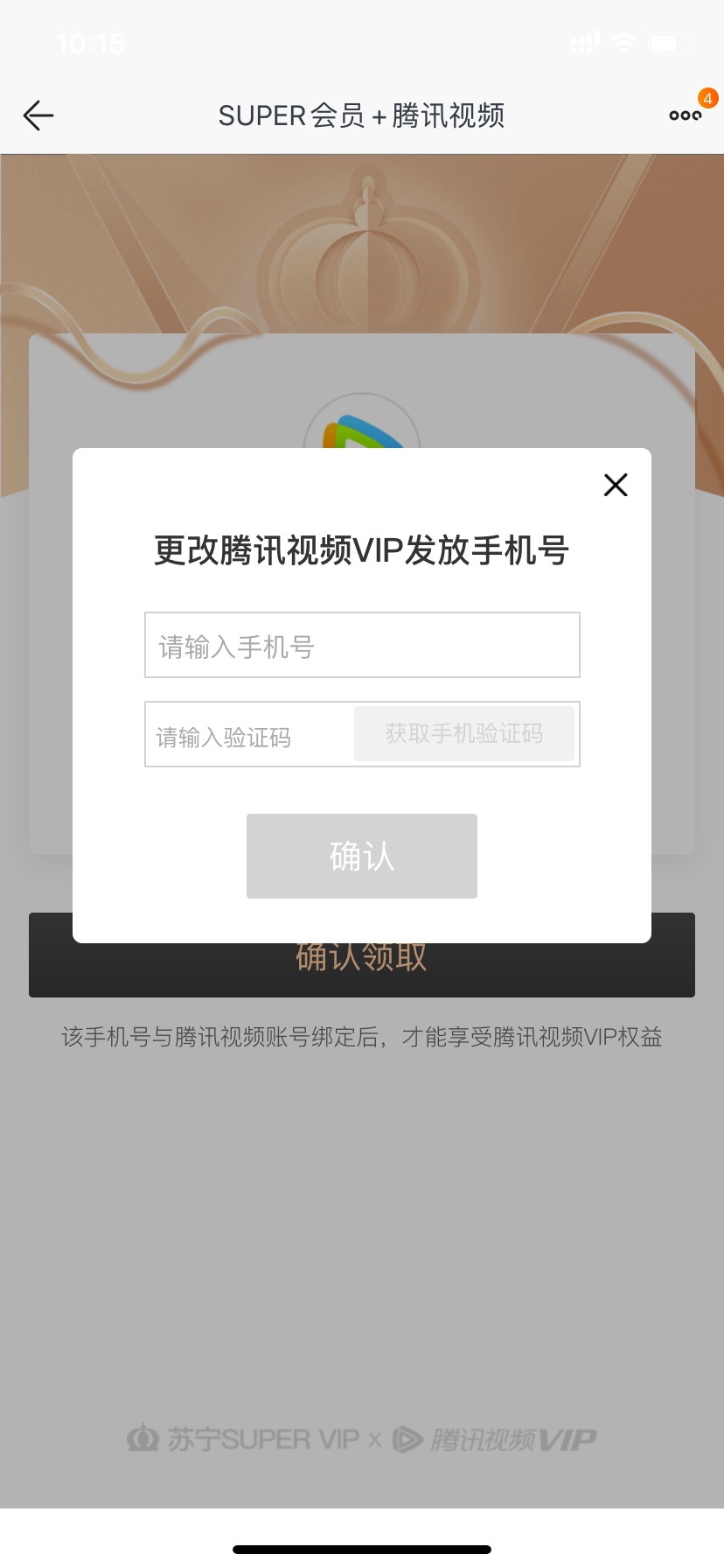This screenshot has height=1568, width=724.
Task: Tap the 请输入手机号 phone number field
Action: 362,645
